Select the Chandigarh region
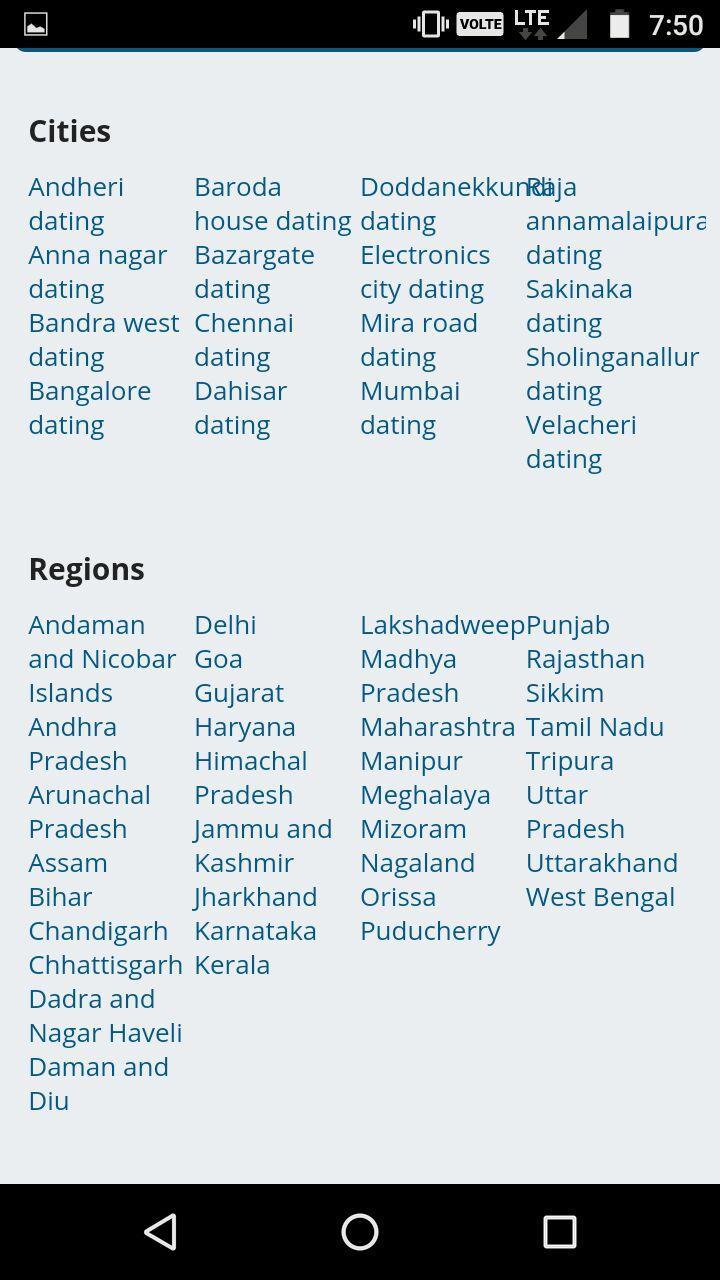720x1280 pixels. pos(98,931)
